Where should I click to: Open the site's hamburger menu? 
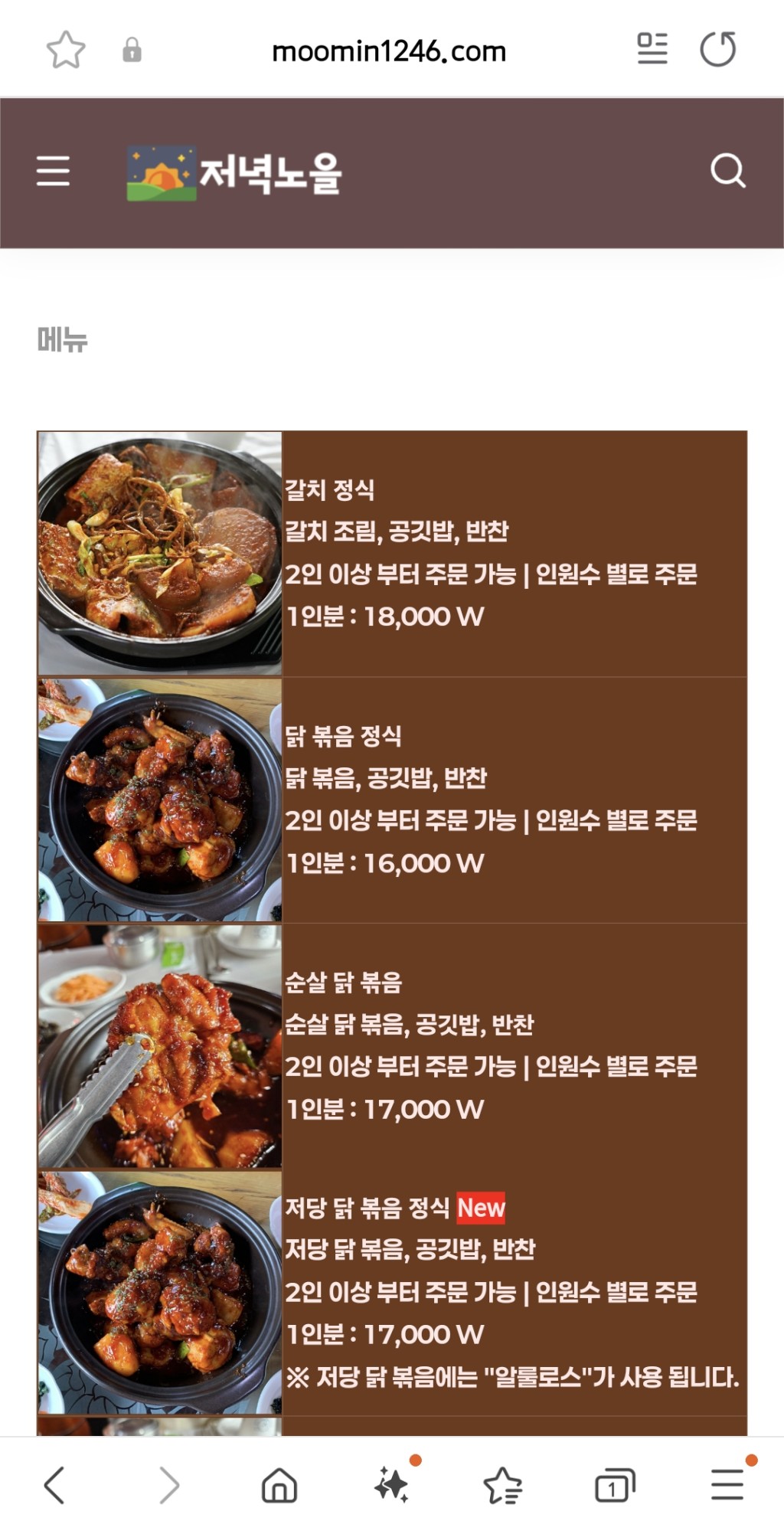click(x=53, y=171)
